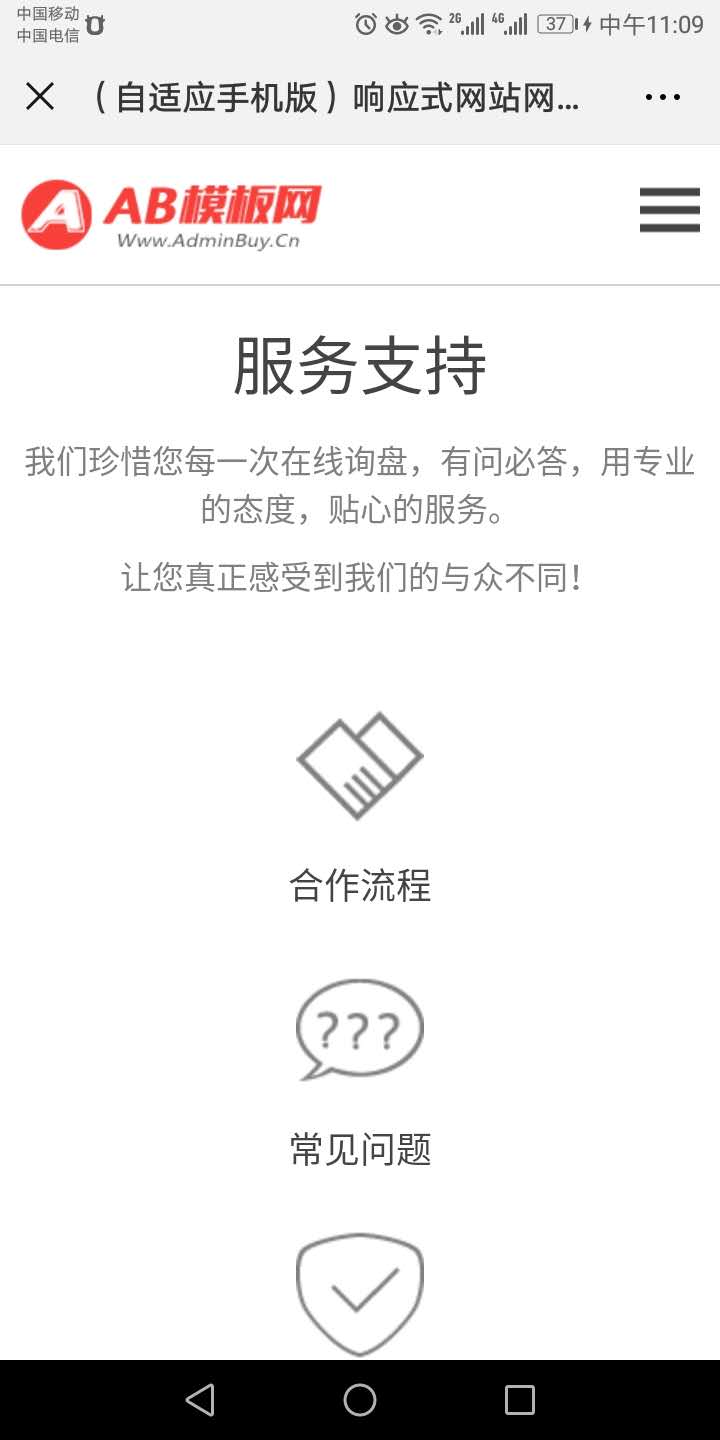The image size is (720, 1440).
Task: Open the hamburger navigation menu
Action: [x=669, y=210]
